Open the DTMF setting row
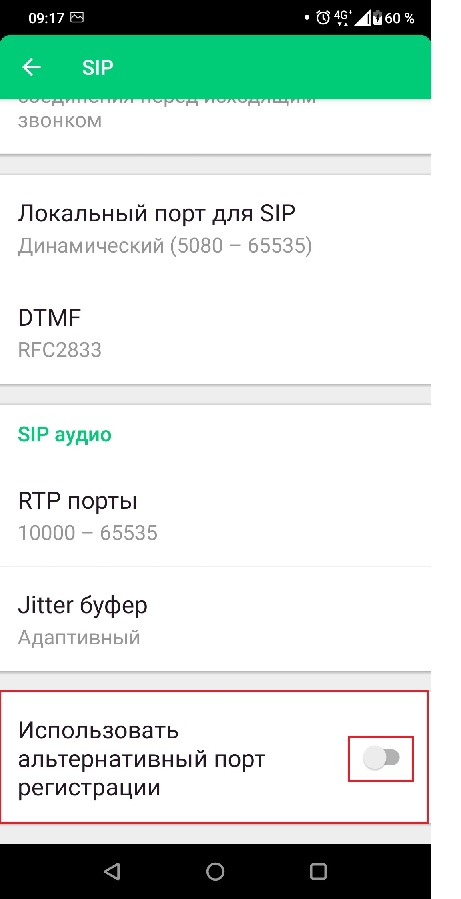Image resolution: width=461 pixels, height=899 pixels. (215, 333)
